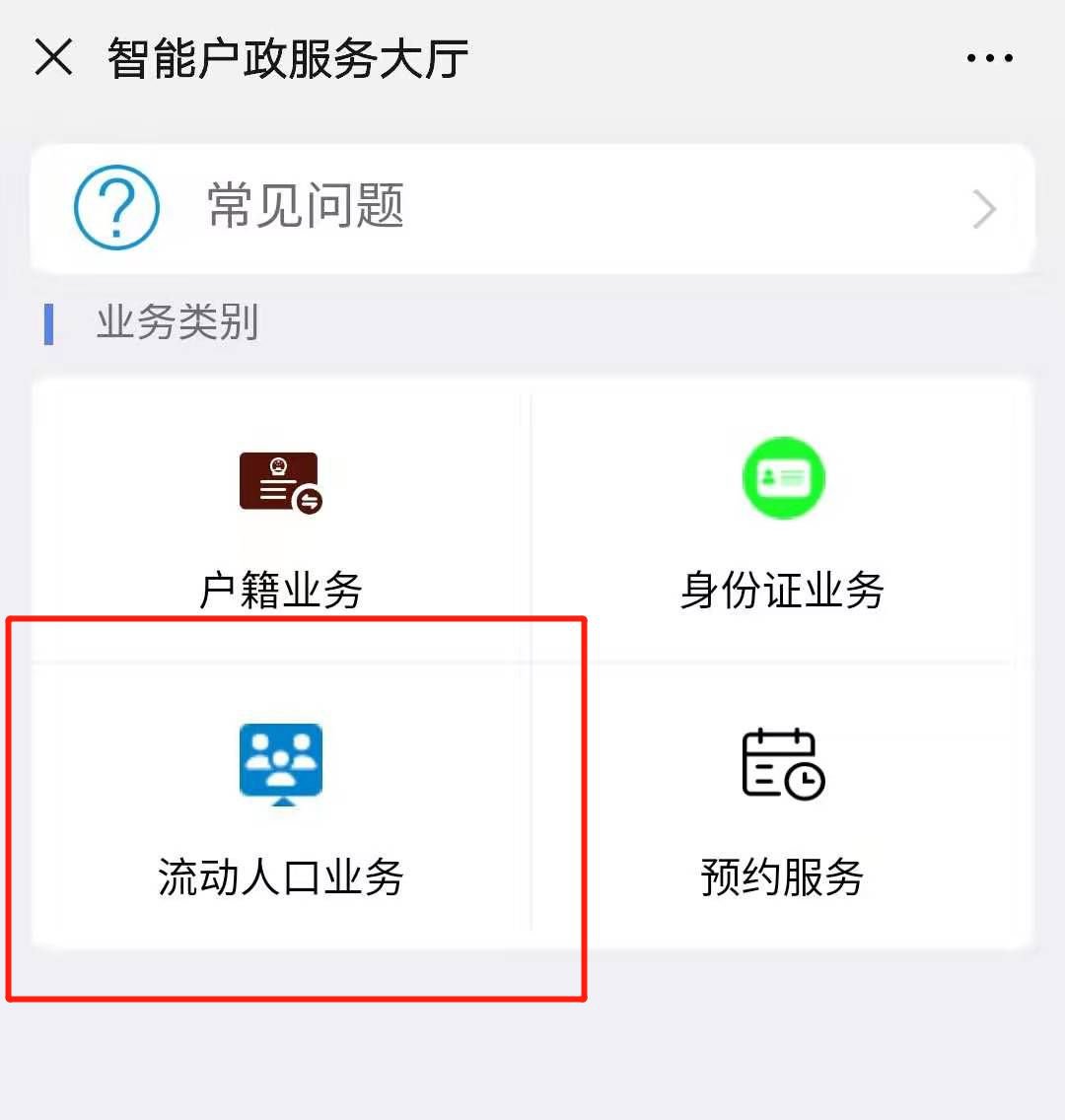The height and width of the screenshot is (1120, 1065).
Task: Open the 常见问题 help row
Action: point(532,208)
